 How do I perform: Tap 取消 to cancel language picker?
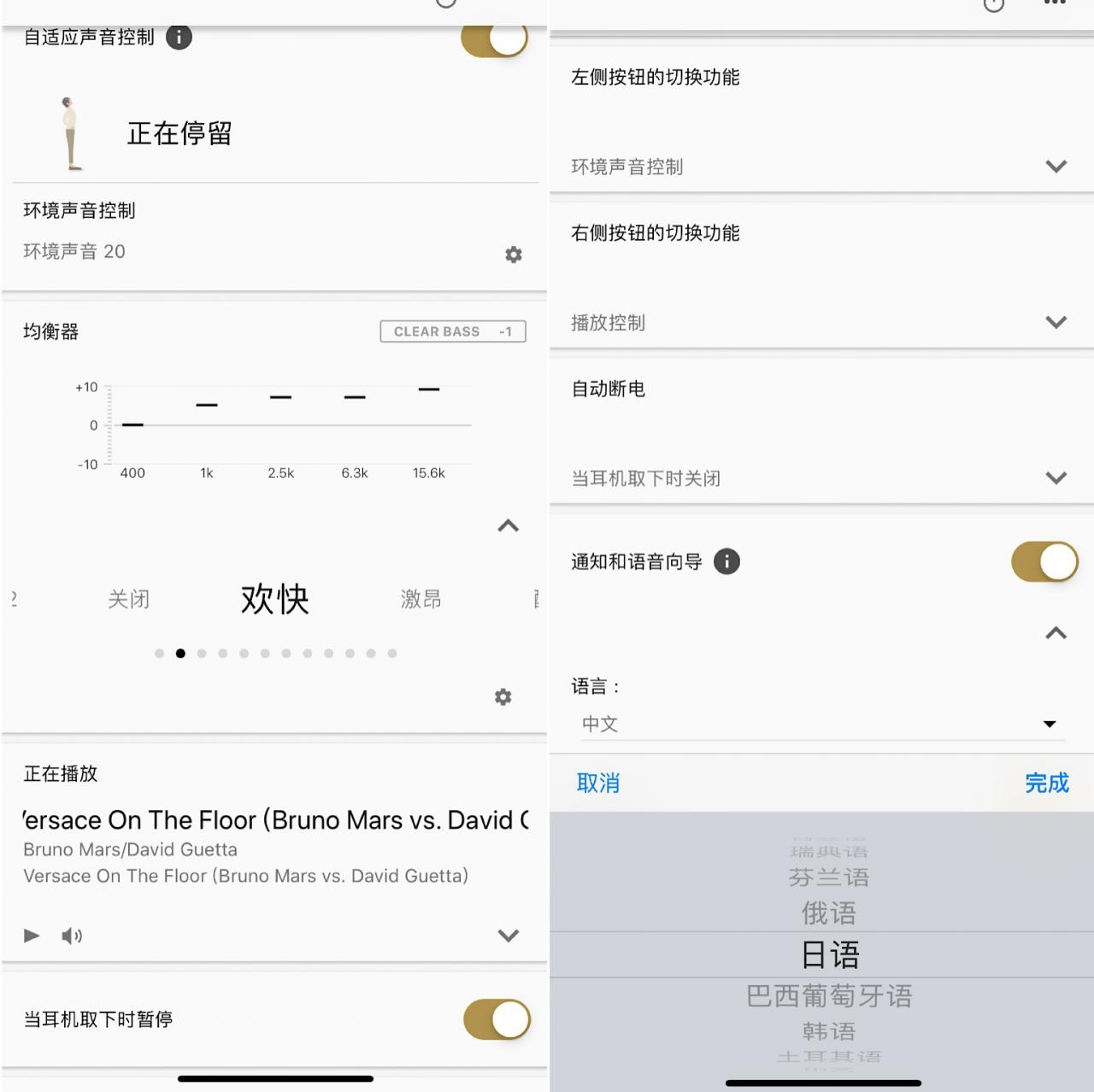[x=597, y=783]
